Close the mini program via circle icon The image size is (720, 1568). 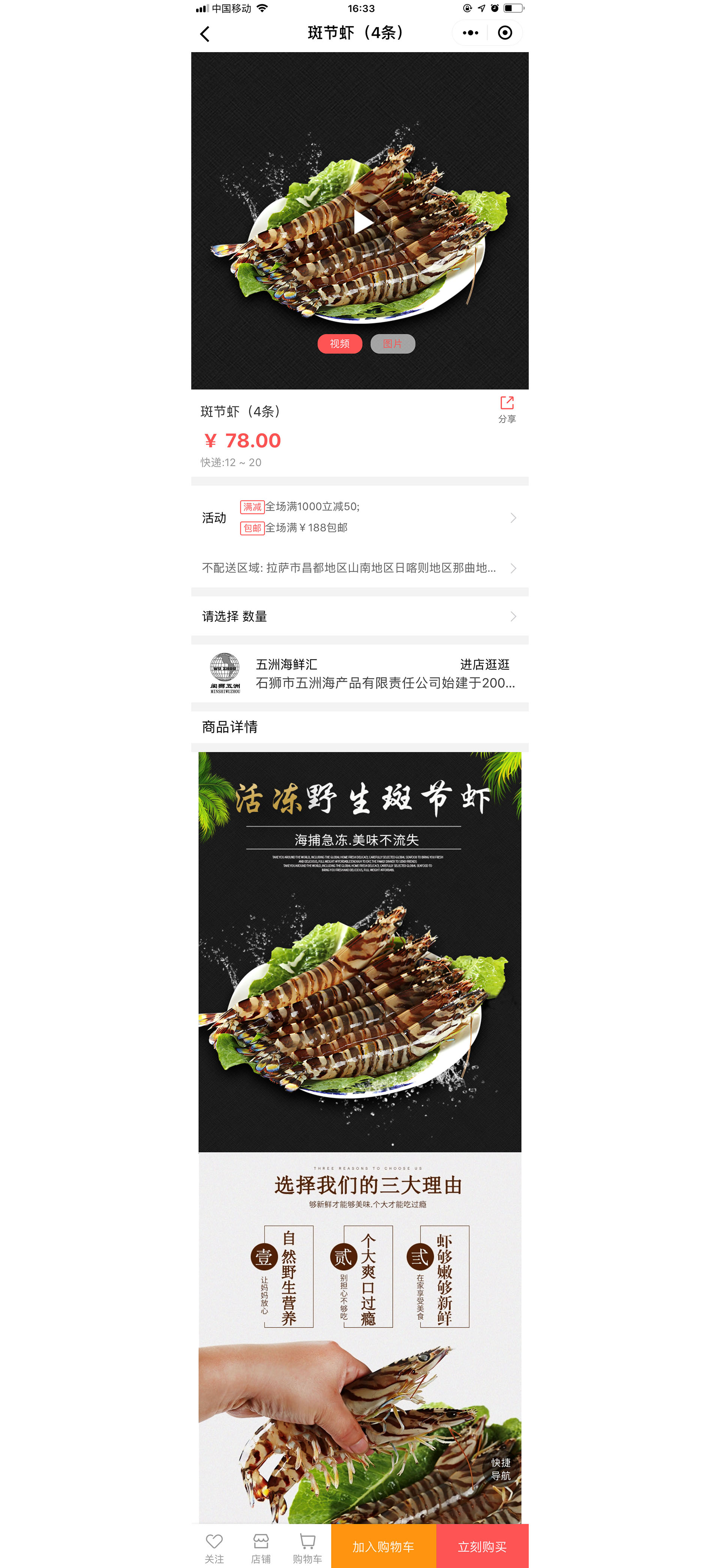(x=504, y=33)
